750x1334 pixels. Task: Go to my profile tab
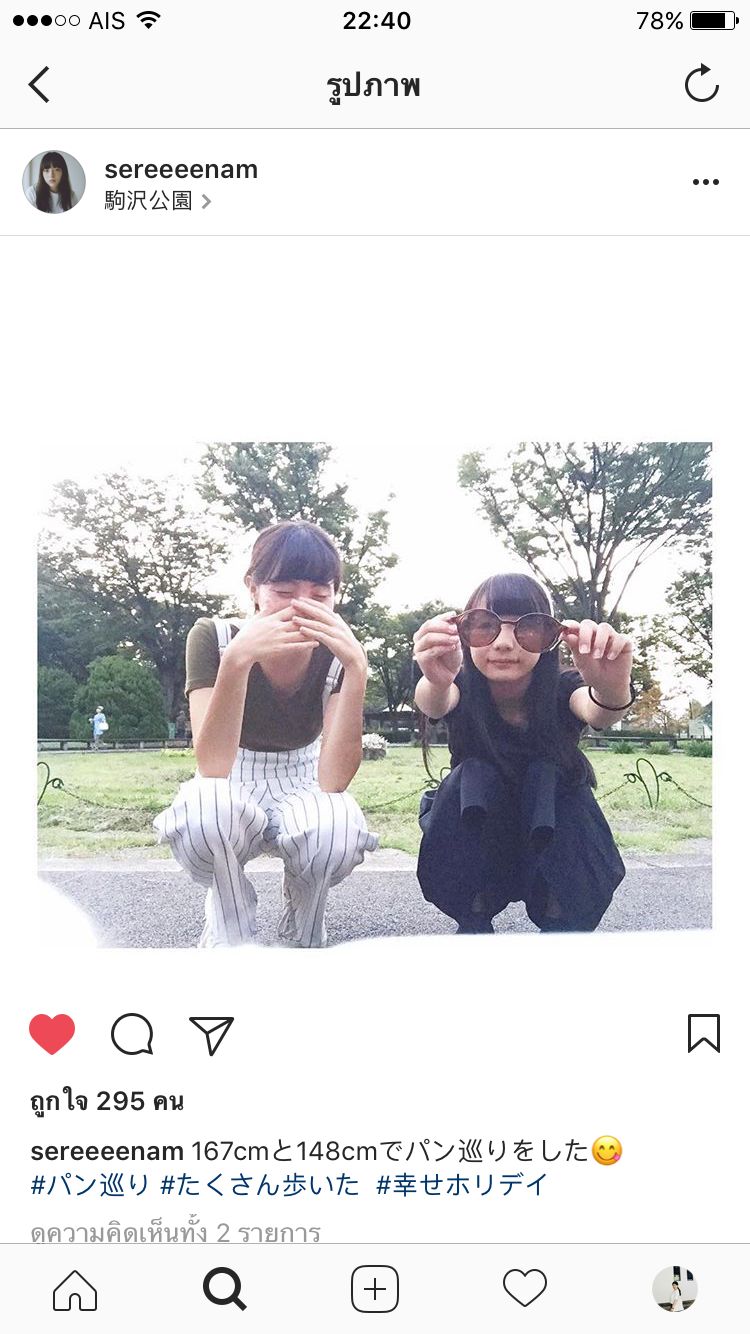[x=675, y=1290]
